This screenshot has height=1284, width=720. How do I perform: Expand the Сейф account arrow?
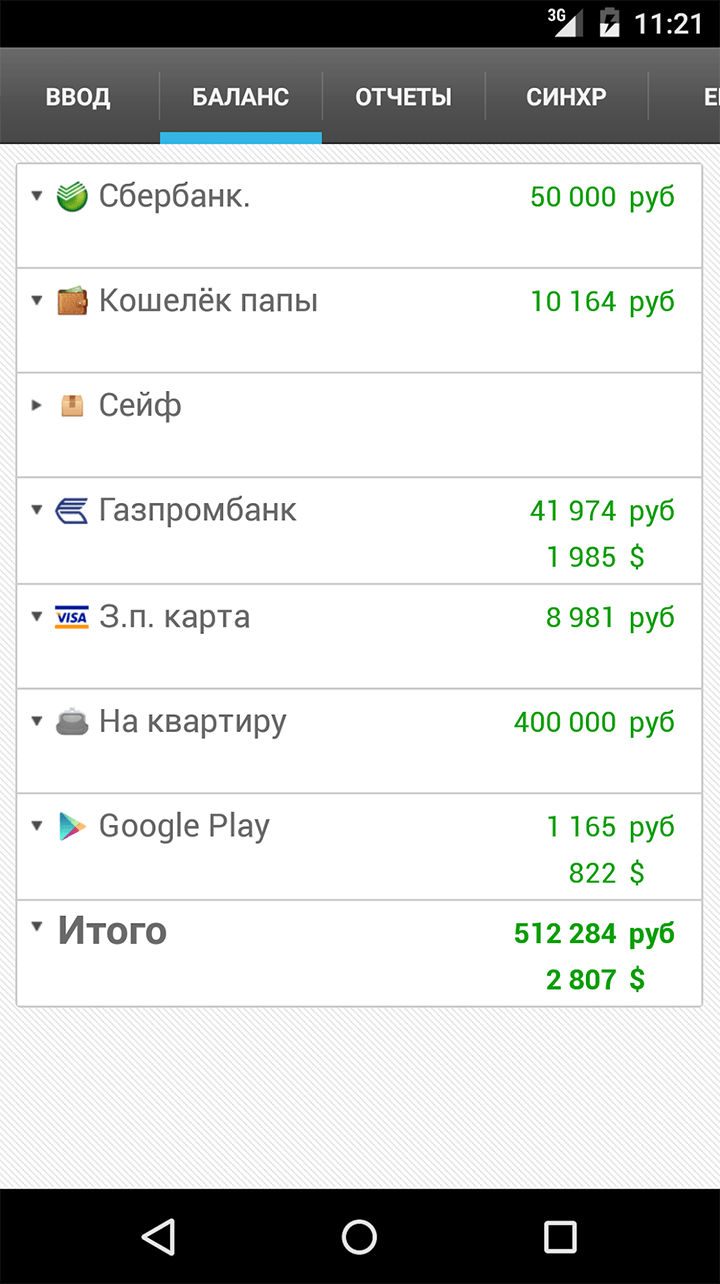38,405
